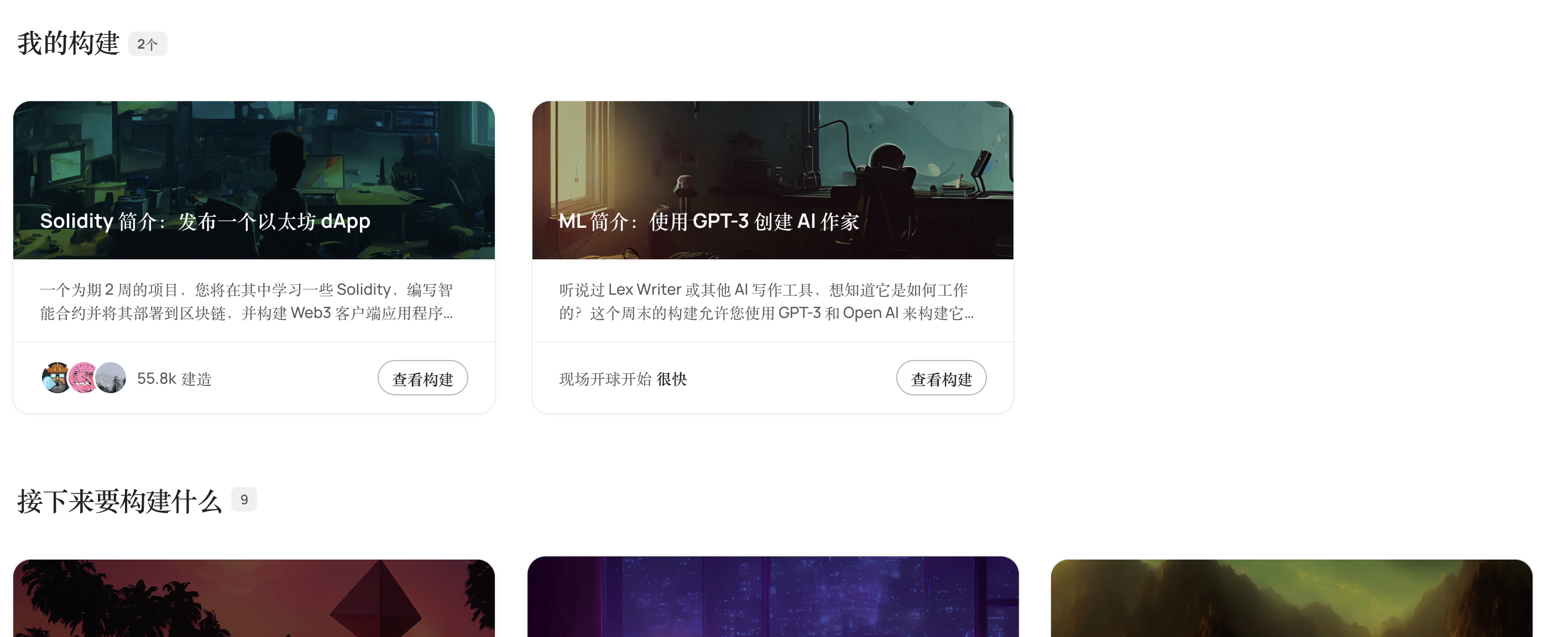Open the ML 简介 GPT-3 AI 作家 card

tap(772, 181)
